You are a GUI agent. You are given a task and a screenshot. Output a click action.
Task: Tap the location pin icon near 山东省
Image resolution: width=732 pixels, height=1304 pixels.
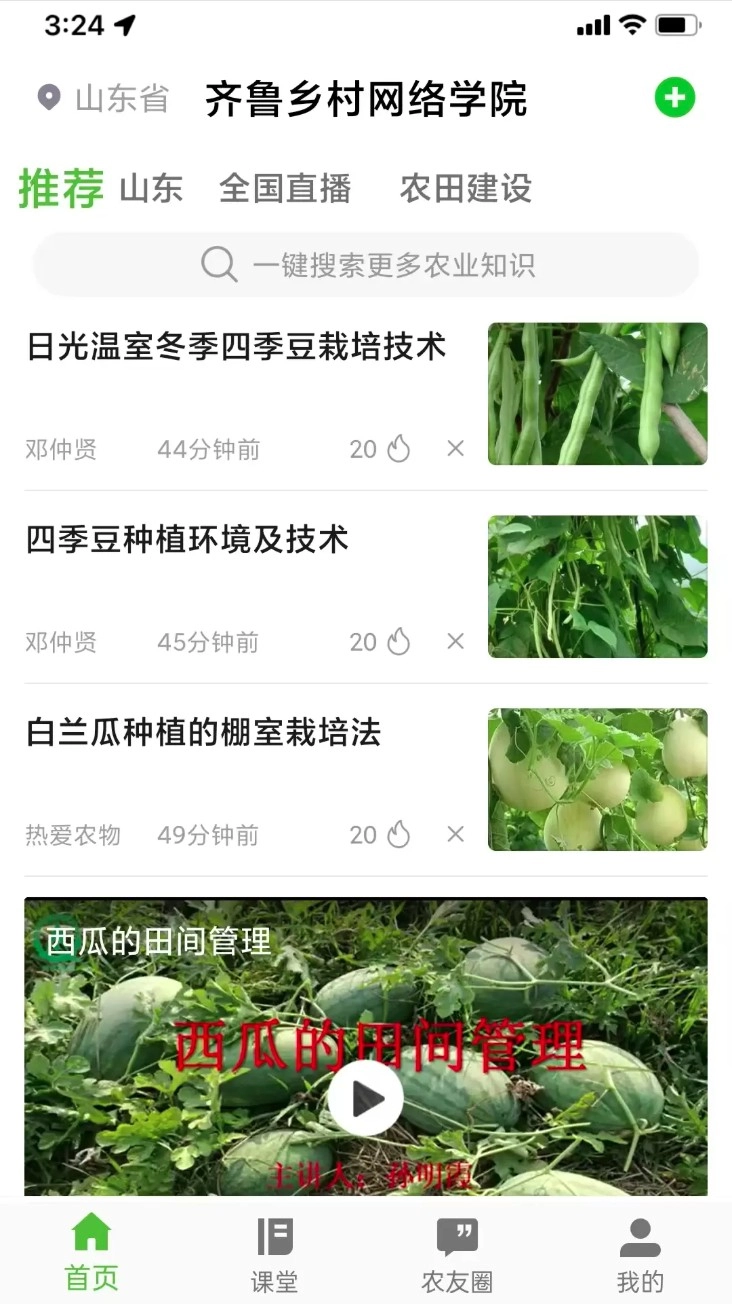coord(48,97)
